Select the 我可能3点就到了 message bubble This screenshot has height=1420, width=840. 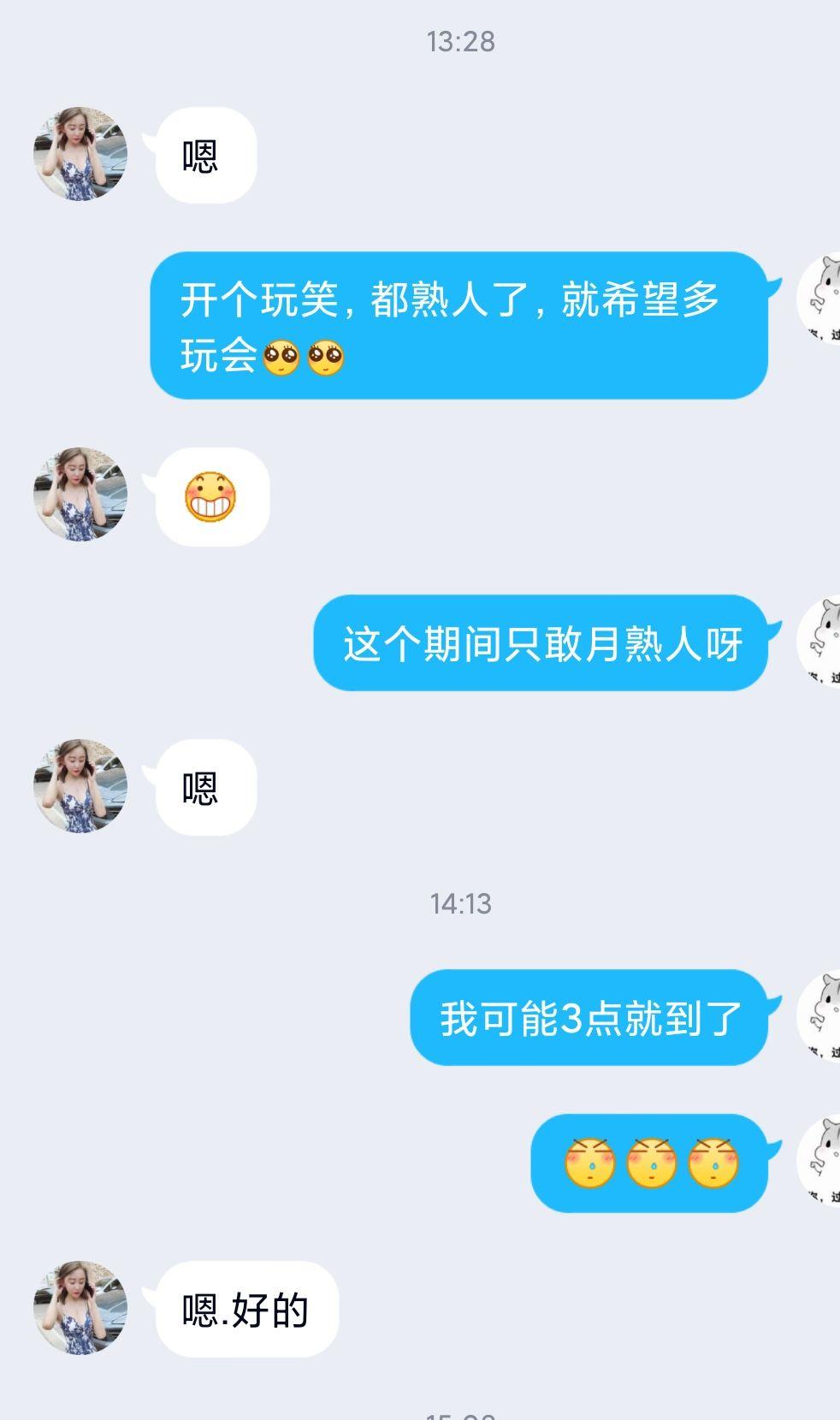(586, 1018)
